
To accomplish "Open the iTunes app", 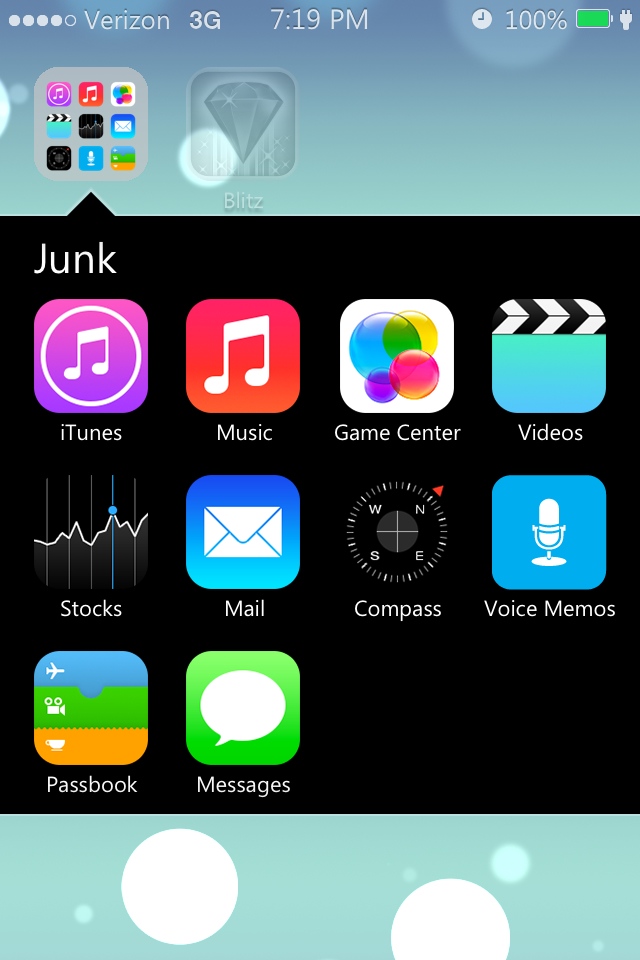I will tap(91, 356).
